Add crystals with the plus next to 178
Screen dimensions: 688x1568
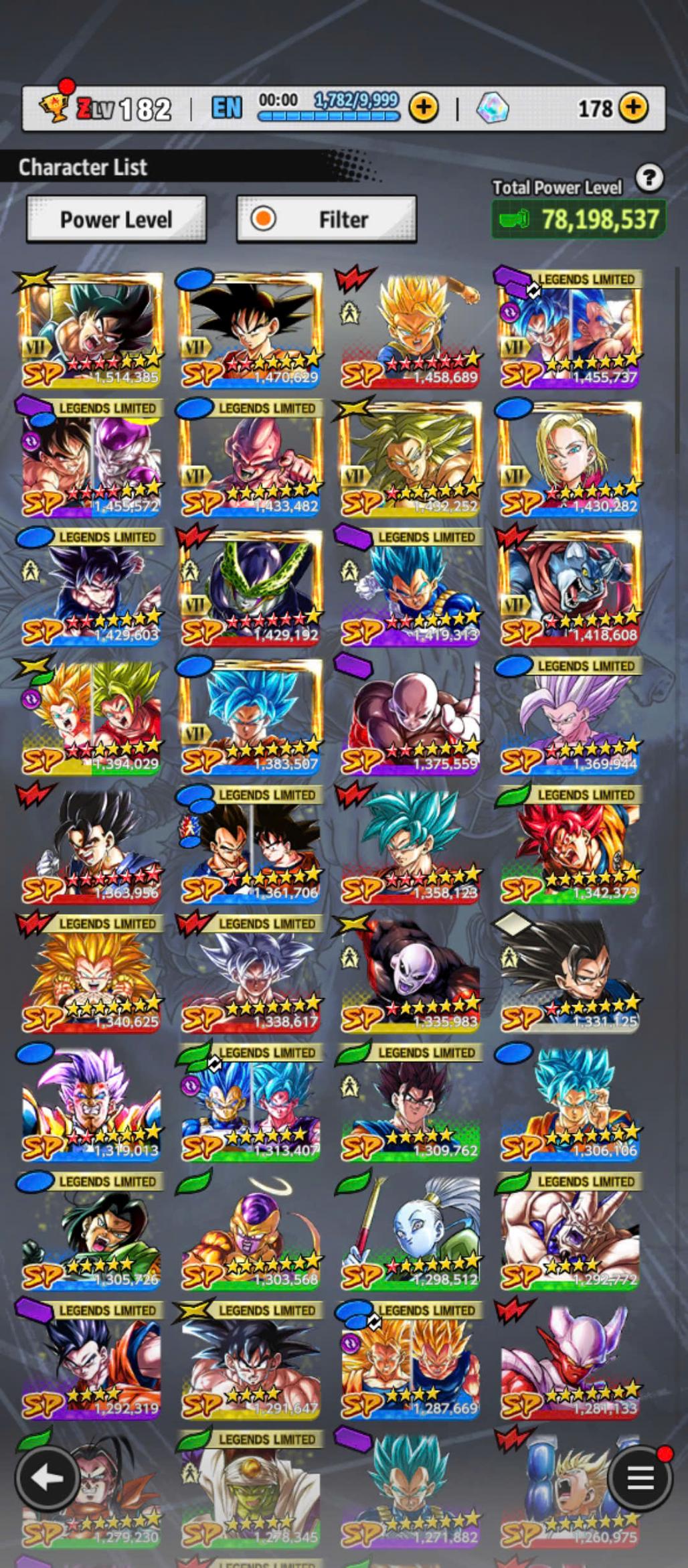click(633, 107)
